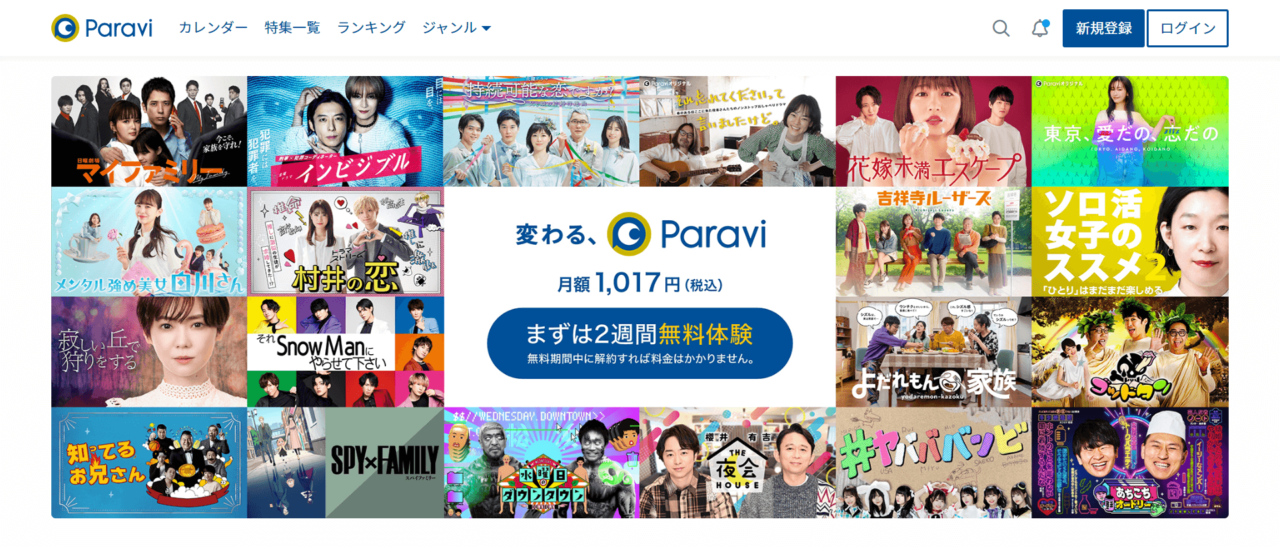Open the インビジブル tile
This screenshot has height=547, width=1280.
pyautogui.click(x=345, y=131)
